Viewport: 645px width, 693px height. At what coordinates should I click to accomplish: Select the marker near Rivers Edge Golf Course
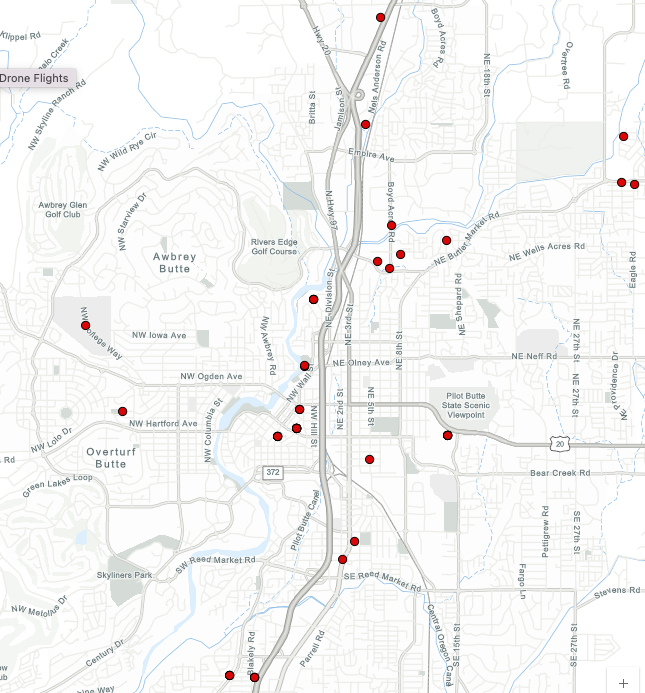[314, 299]
